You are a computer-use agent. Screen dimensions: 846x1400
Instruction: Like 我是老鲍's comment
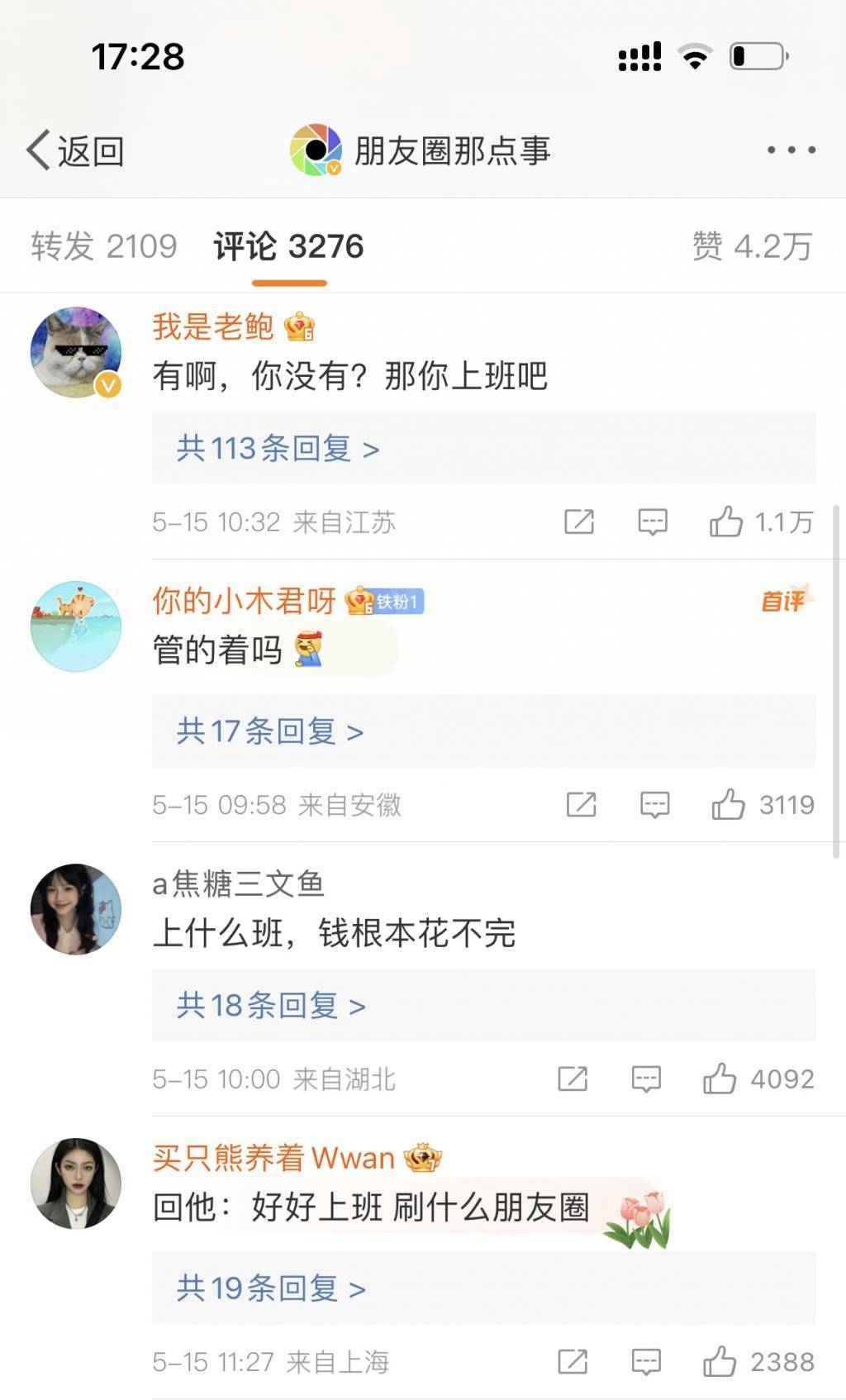726,522
